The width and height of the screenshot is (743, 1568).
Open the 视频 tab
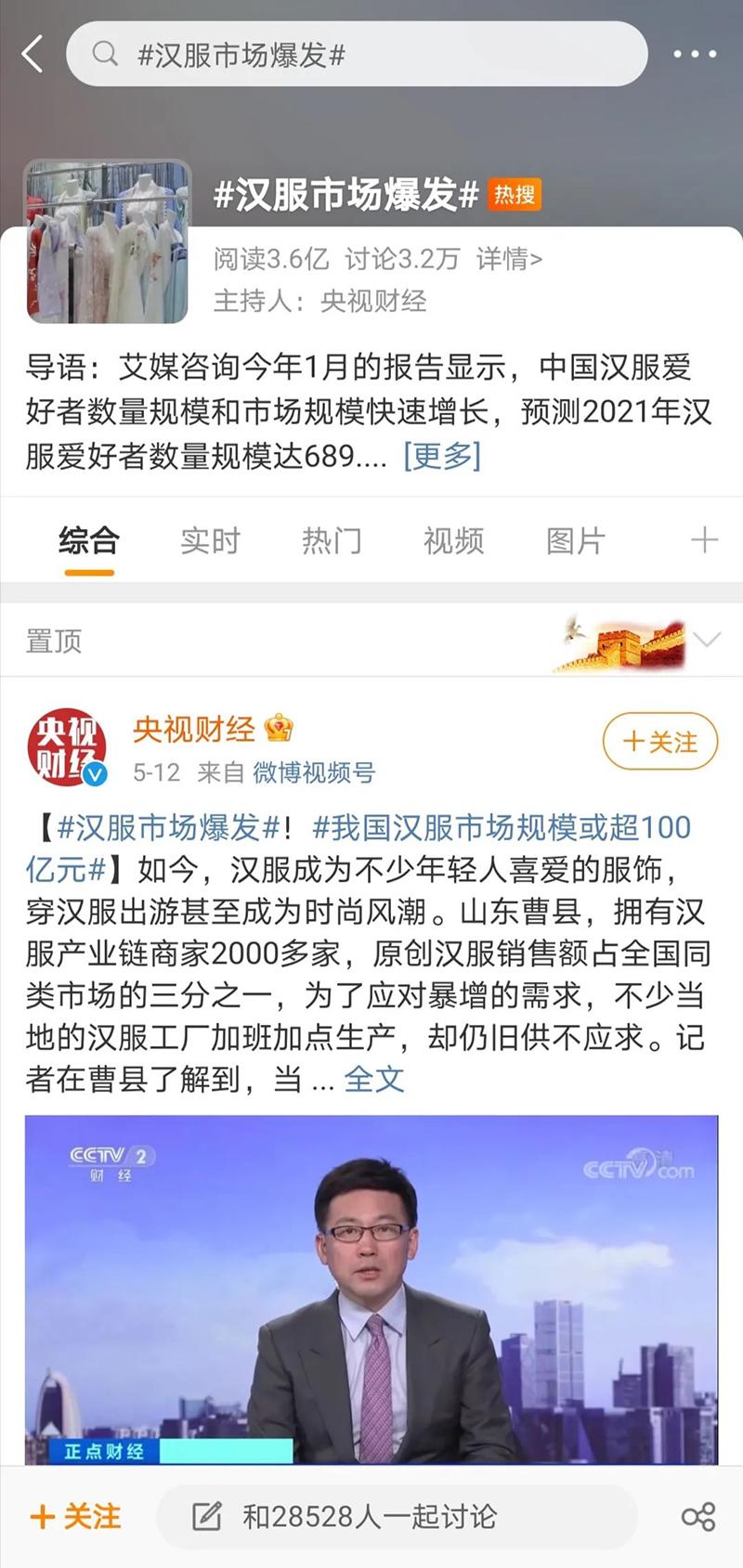[x=453, y=540]
